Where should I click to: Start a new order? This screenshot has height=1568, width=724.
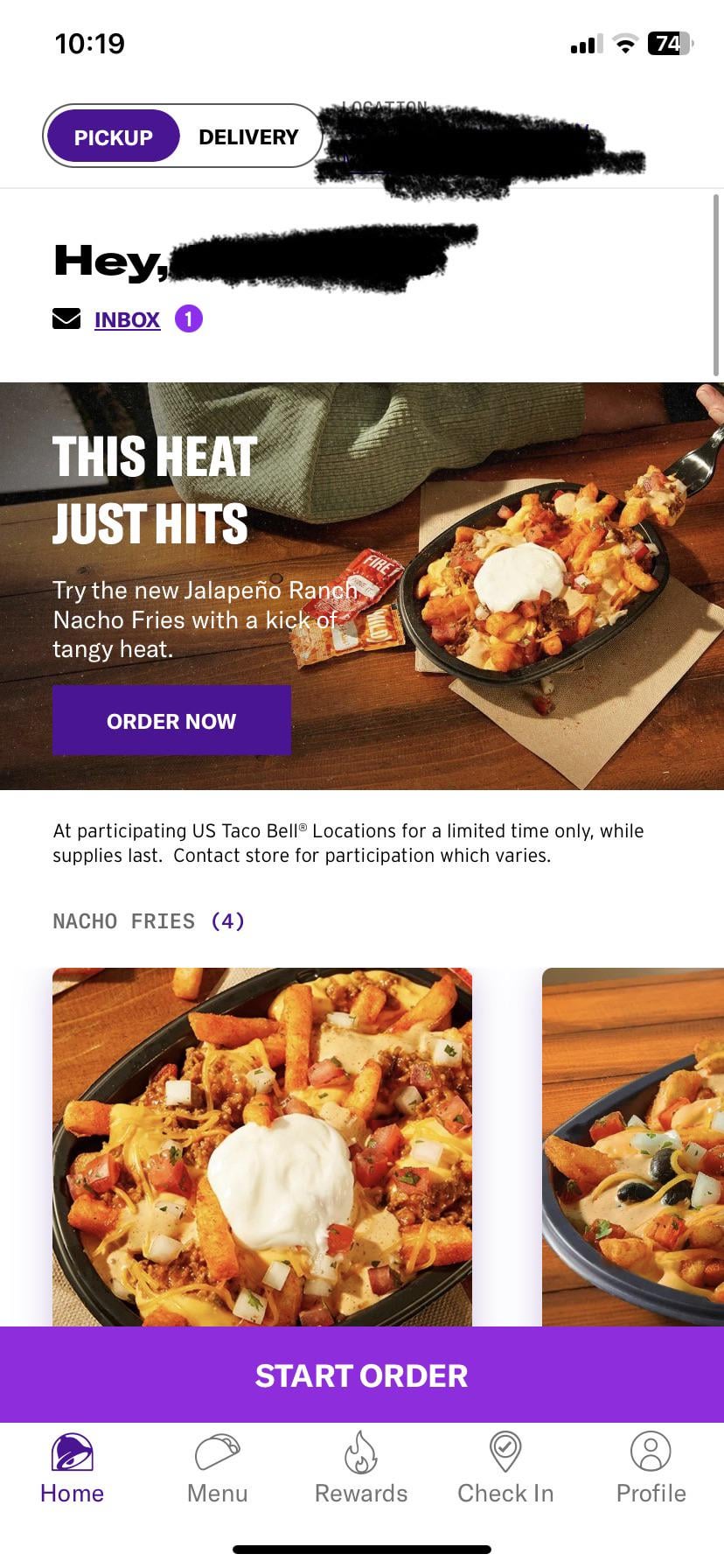click(362, 1375)
